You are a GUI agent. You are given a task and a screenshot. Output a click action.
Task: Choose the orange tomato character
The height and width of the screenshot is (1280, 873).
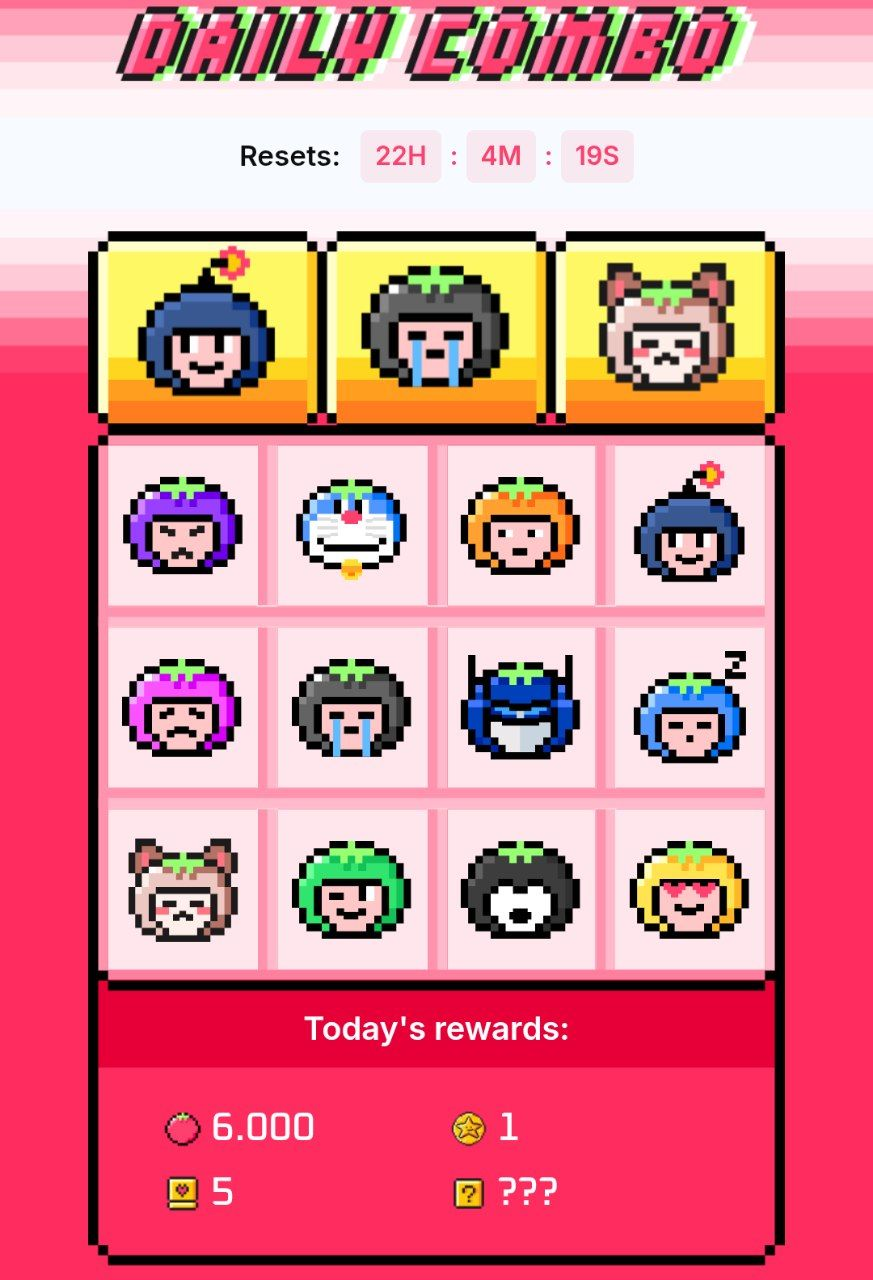[x=521, y=526]
